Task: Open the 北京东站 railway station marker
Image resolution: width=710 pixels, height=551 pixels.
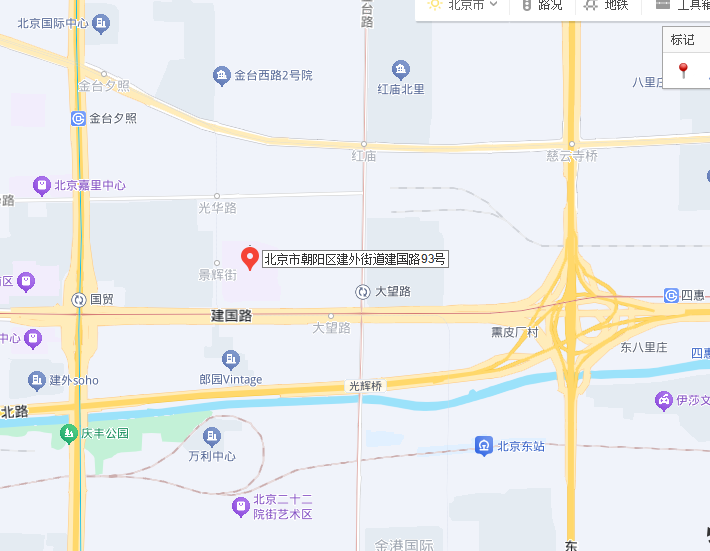Action: click(484, 446)
